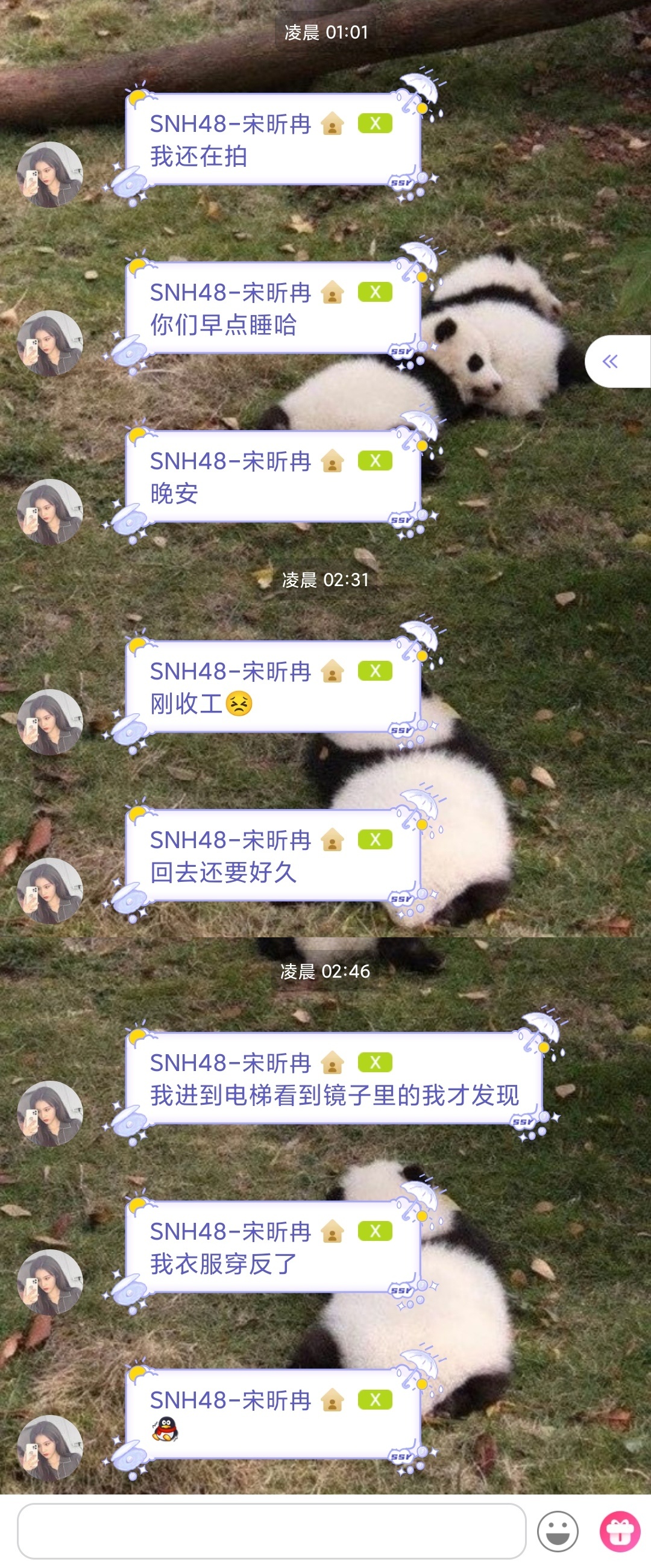Image resolution: width=651 pixels, height=1568 pixels.
Task: Tap the message input field
Action: (271, 1529)
